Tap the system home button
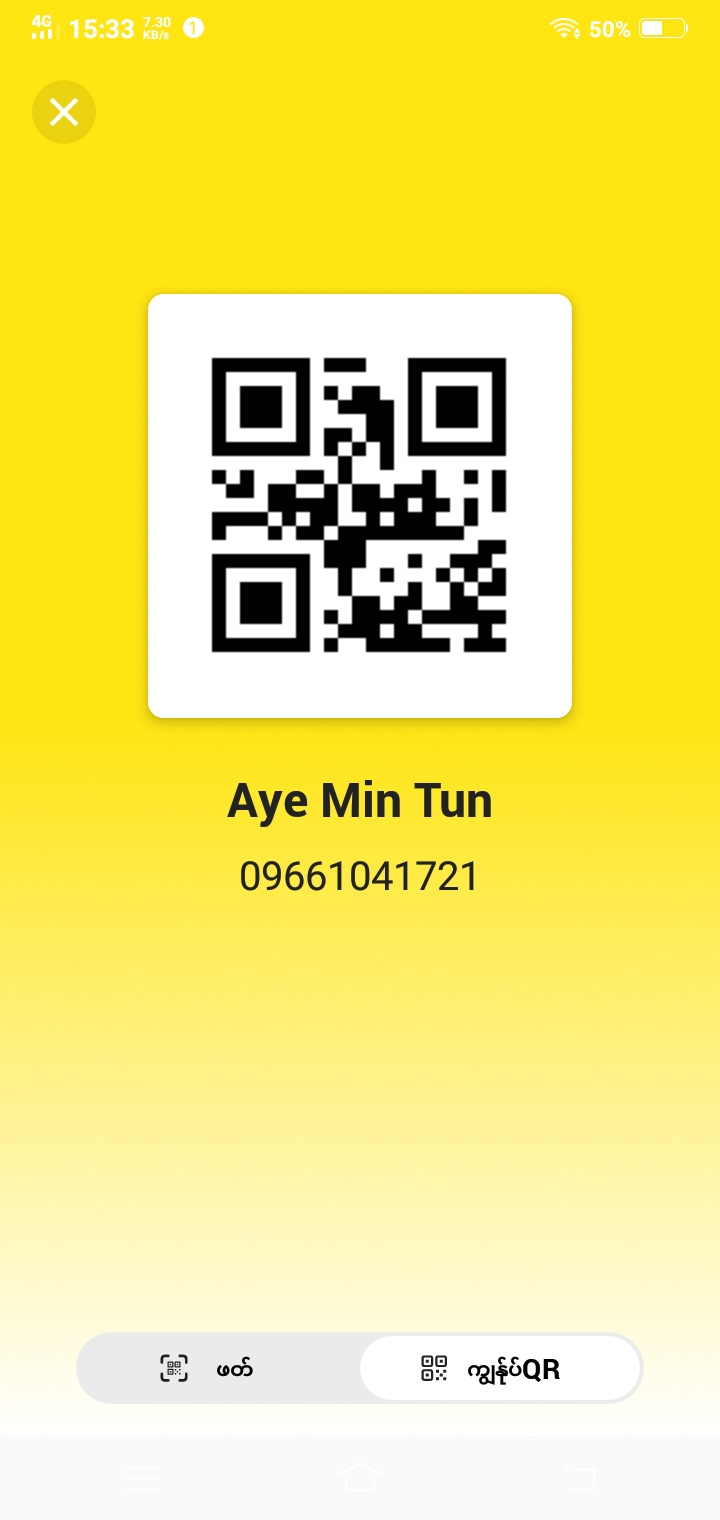The image size is (720, 1520). (x=360, y=1478)
